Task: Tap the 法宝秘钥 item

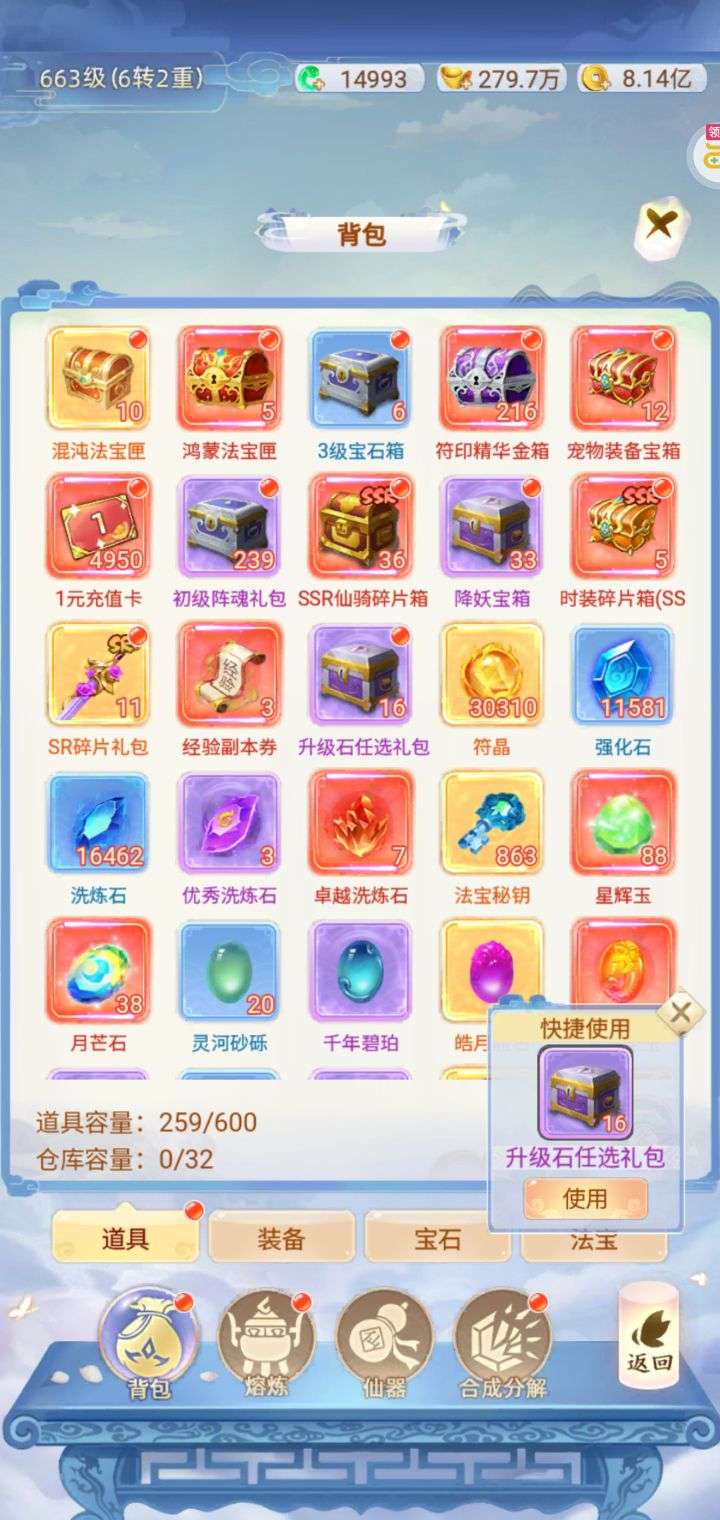Action: coord(492,822)
